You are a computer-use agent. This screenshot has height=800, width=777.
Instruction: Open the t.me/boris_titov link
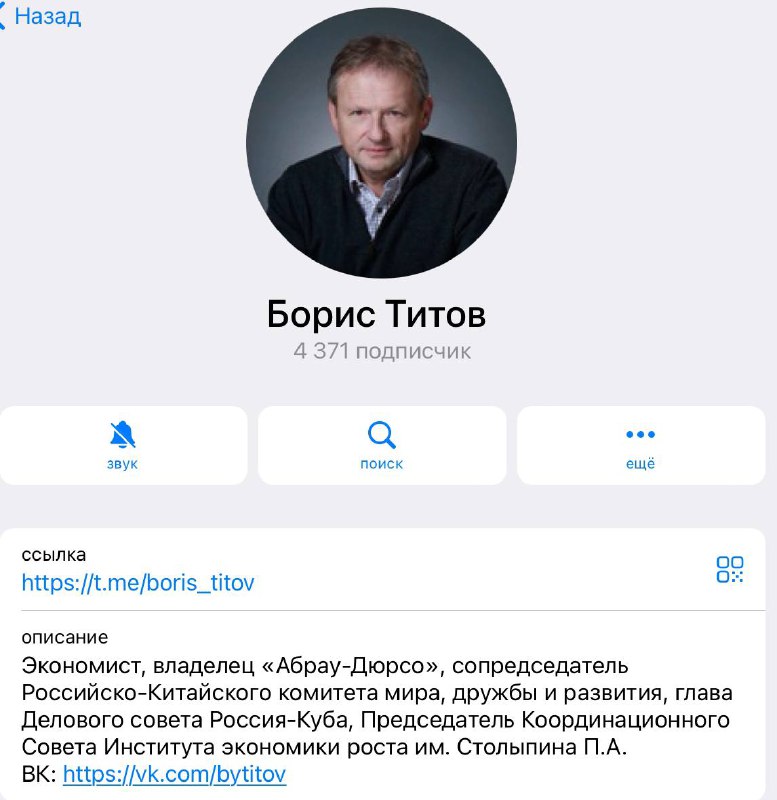click(x=138, y=582)
